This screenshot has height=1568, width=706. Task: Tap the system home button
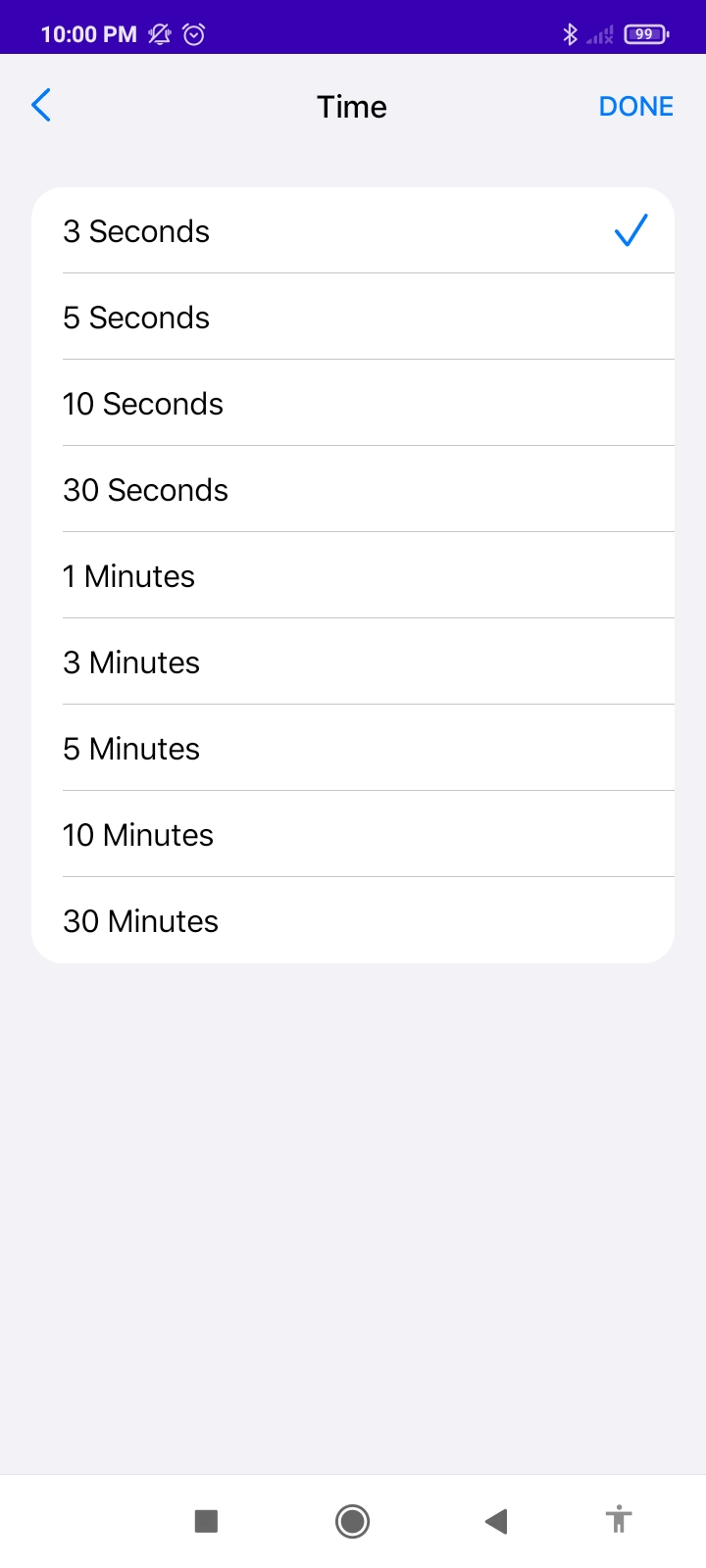pyautogui.click(x=352, y=1521)
